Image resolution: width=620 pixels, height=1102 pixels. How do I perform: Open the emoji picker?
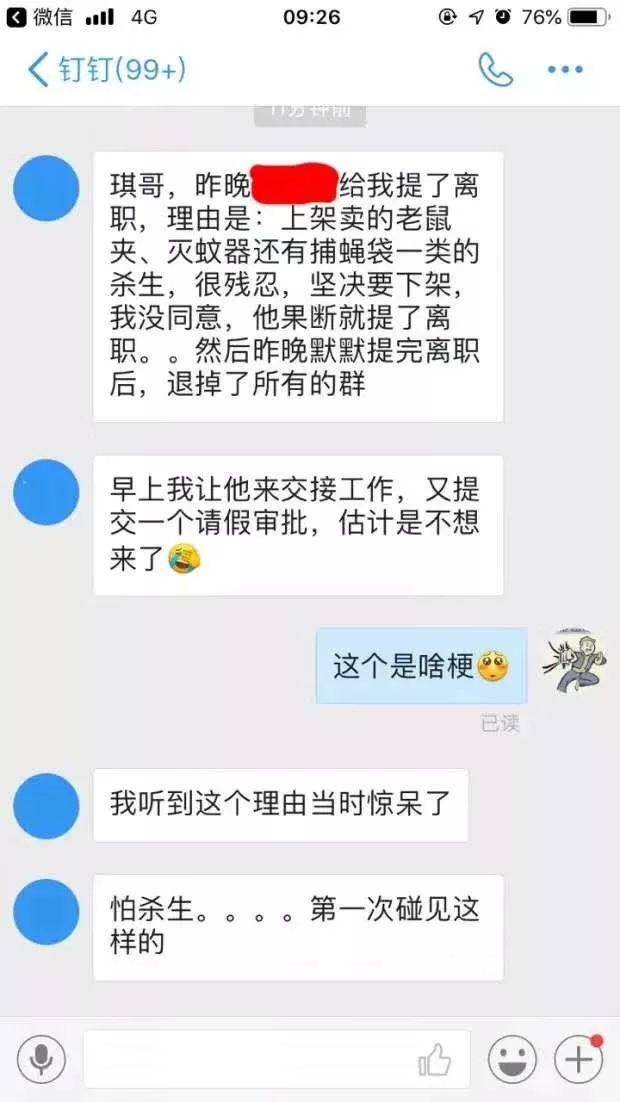[x=512, y=1059]
